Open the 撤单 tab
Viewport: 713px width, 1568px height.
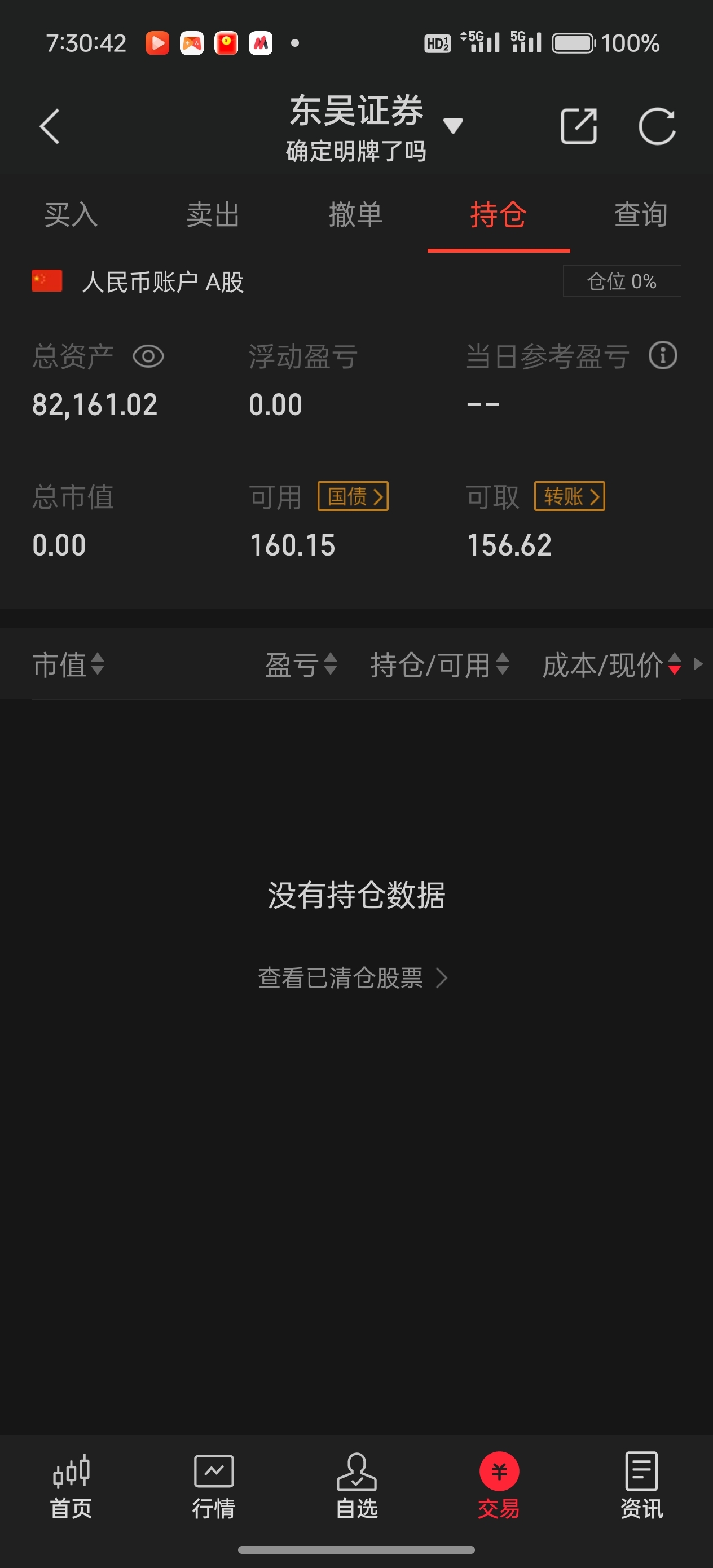(x=355, y=215)
